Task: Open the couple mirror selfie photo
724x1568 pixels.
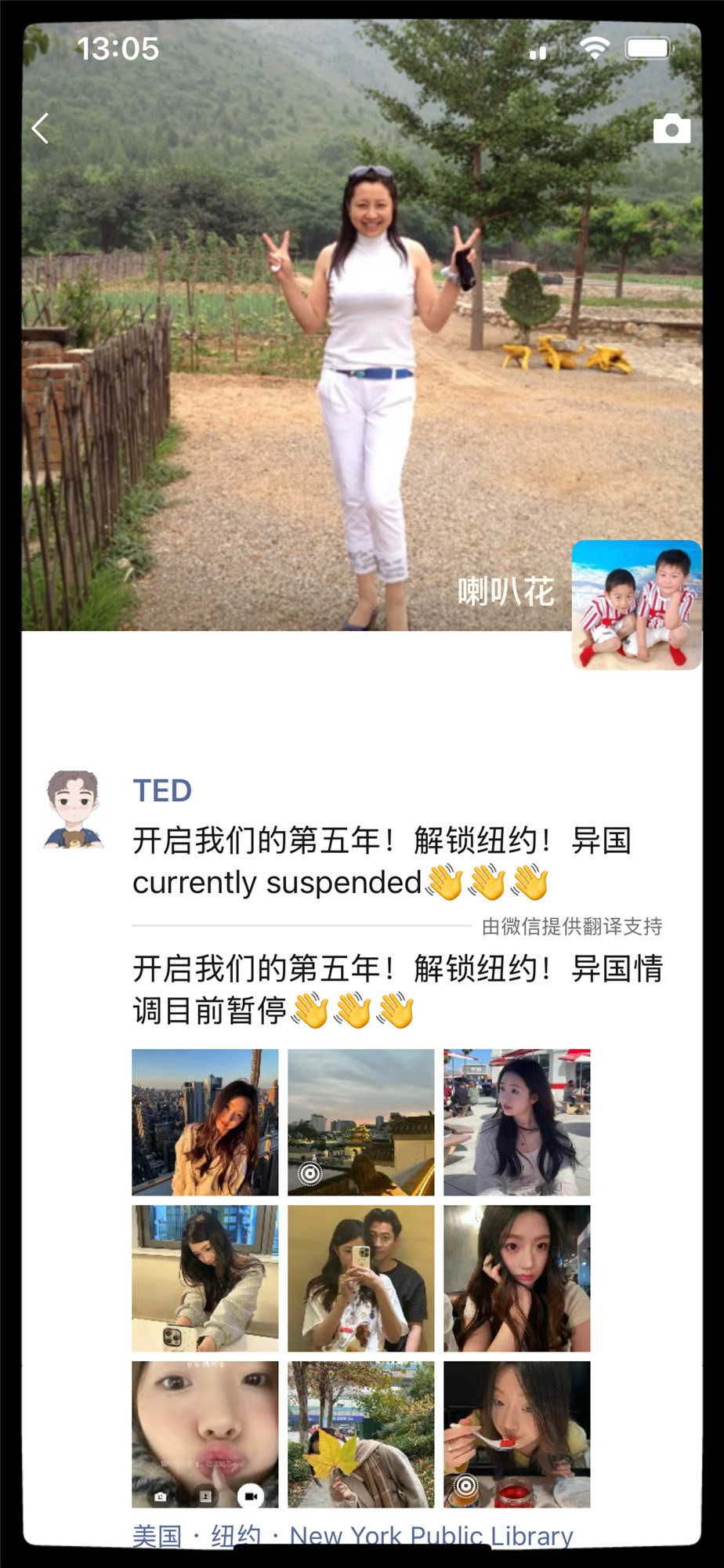Action: tap(360, 1278)
